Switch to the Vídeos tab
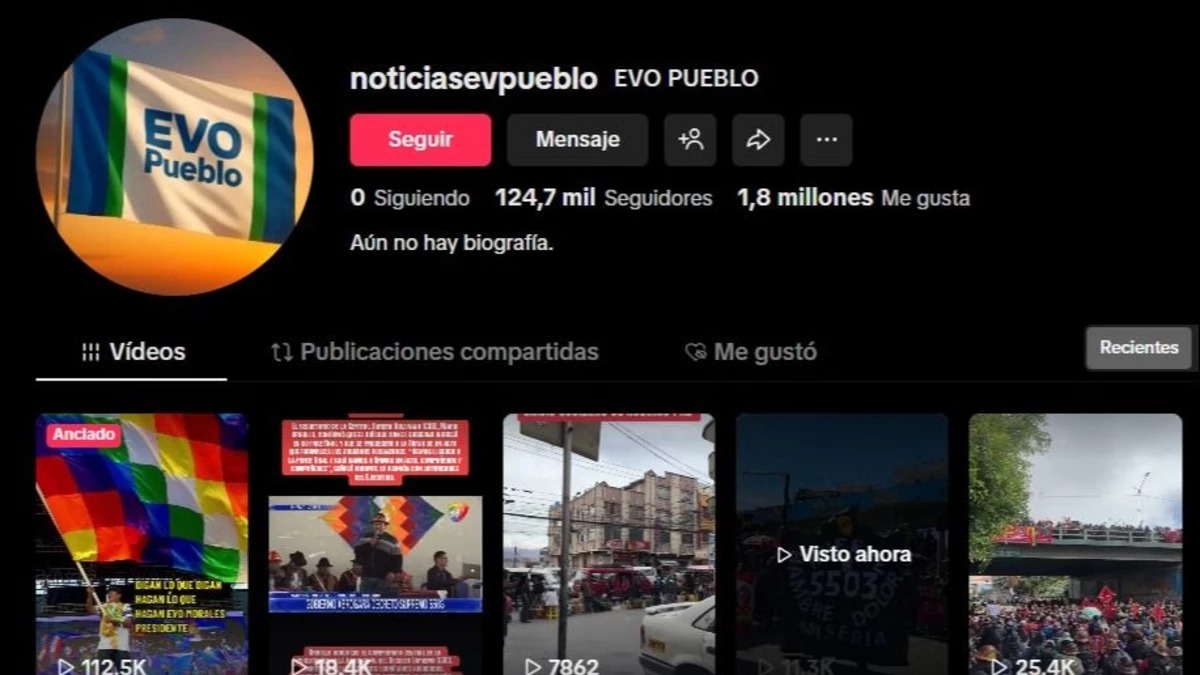The image size is (1200, 675). (x=133, y=352)
